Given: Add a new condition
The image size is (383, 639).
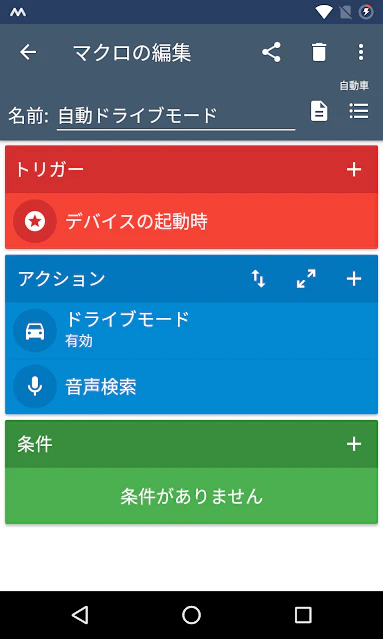Looking at the screenshot, I should pyautogui.click(x=354, y=444).
